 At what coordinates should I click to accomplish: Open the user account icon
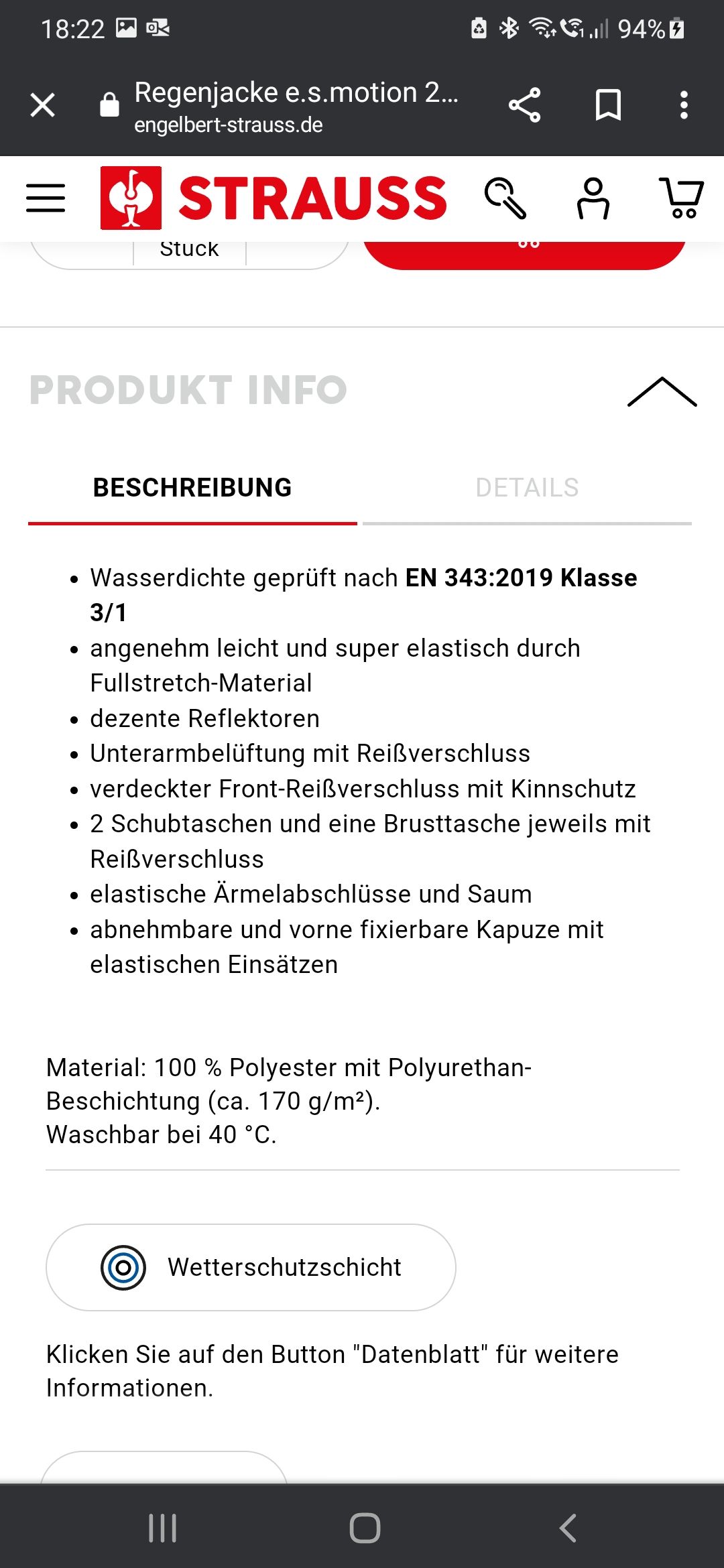[593, 198]
